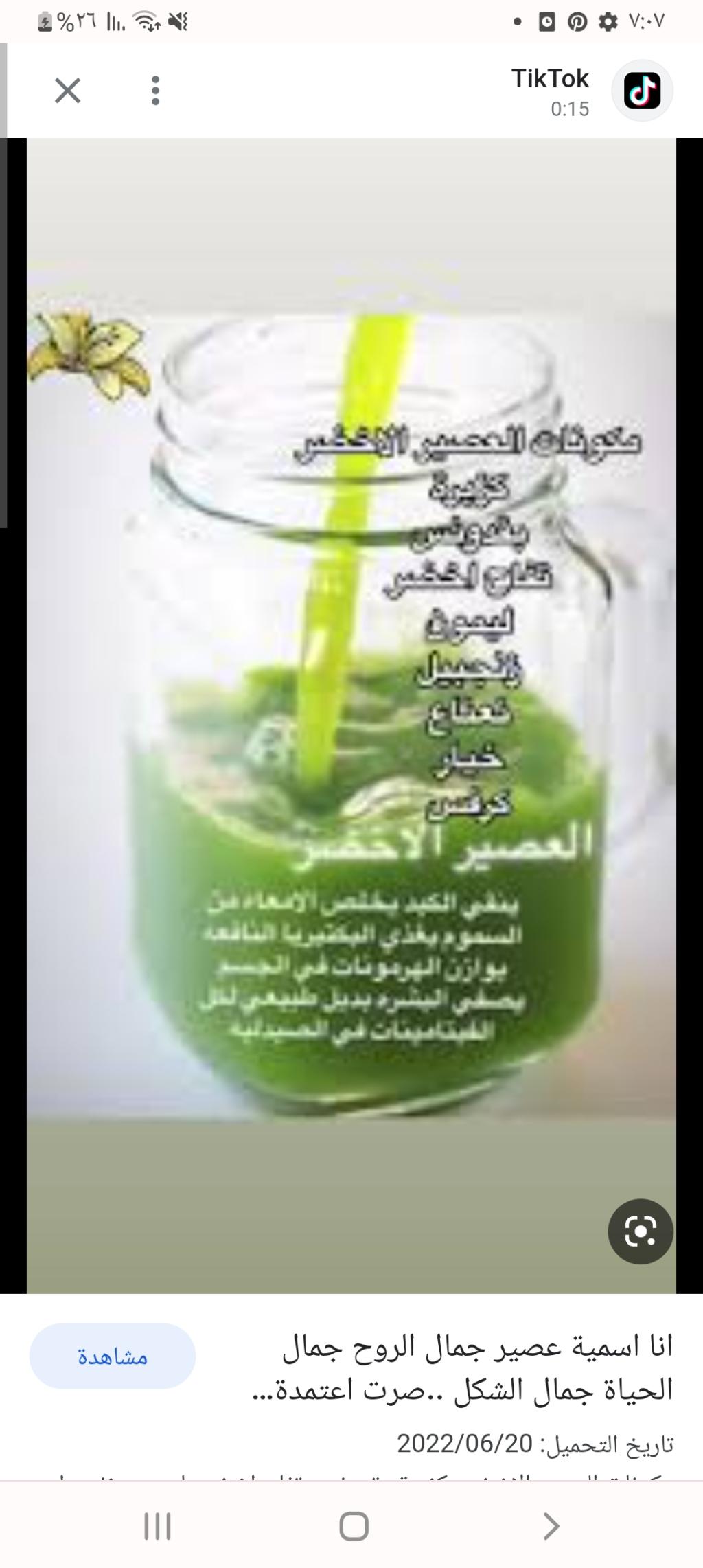The height and width of the screenshot is (1568, 703).
Task: Open the three-dot overflow menu
Action: pos(156,91)
